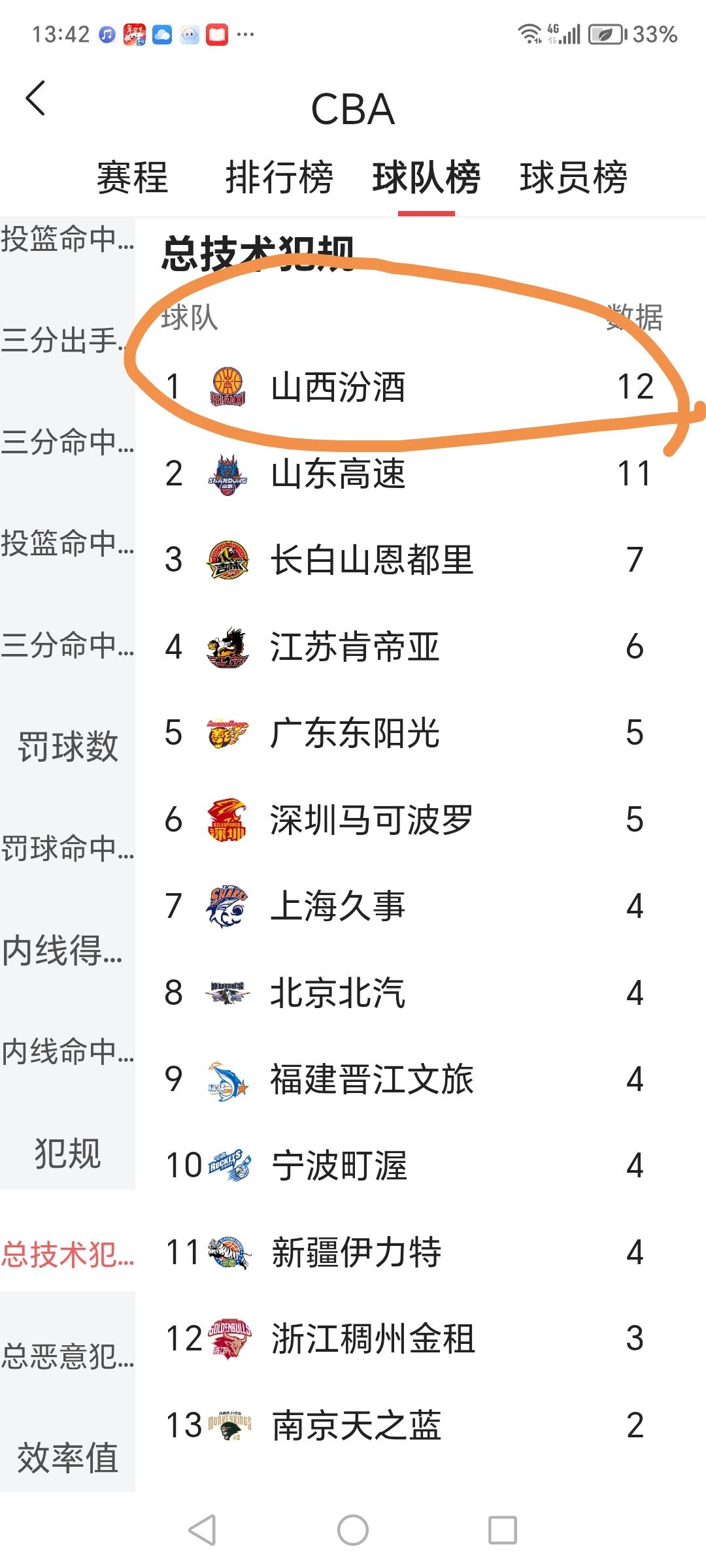Click the 江苏肯帝亚 dragon logo
This screenshot has width=706, height=1568.
tap(227, 647)
